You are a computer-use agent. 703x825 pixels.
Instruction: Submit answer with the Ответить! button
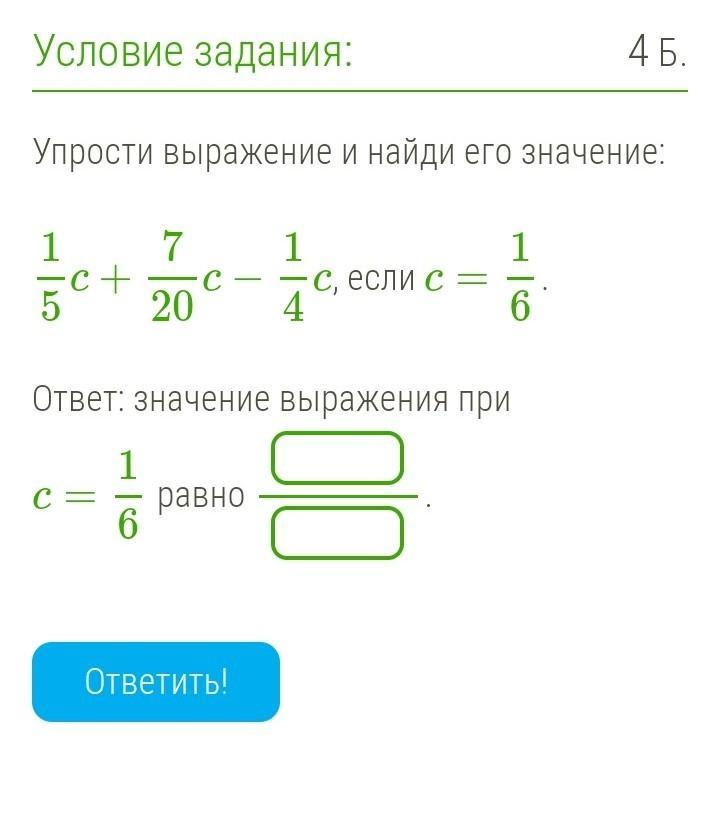click(156, 682)
